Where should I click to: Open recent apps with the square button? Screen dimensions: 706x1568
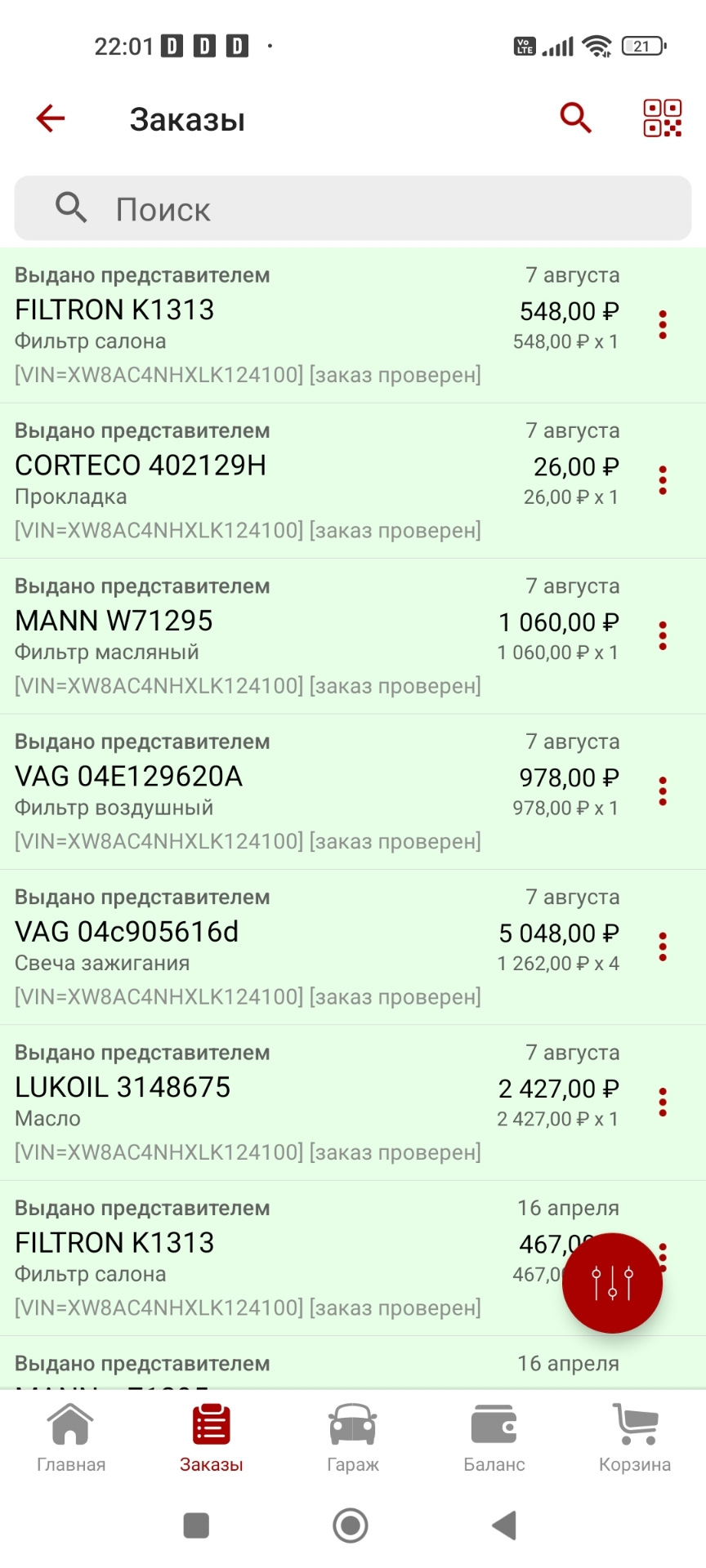tap(196, 1525)
